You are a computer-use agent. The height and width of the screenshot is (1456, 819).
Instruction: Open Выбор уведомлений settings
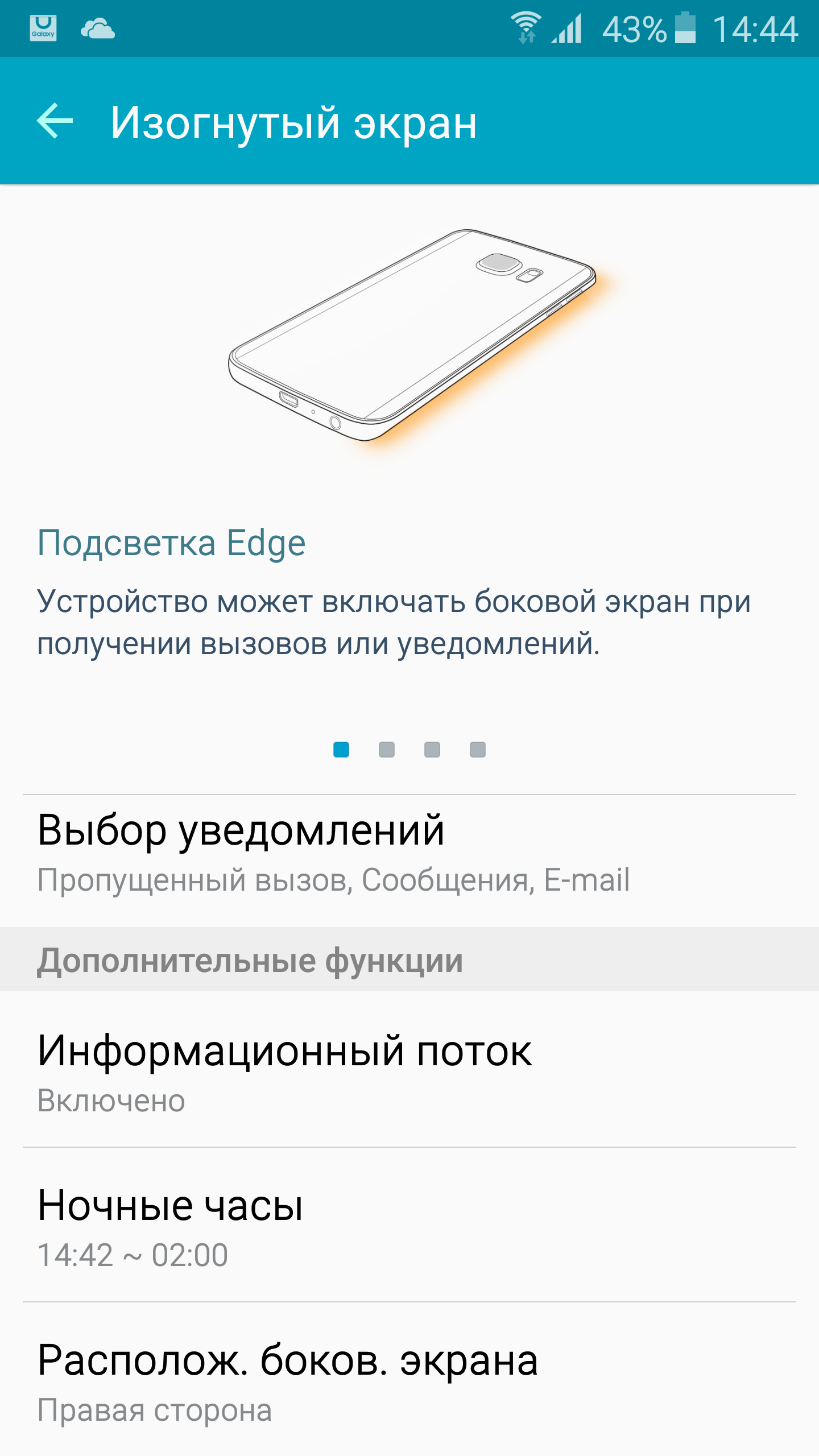tap(409, 861)
